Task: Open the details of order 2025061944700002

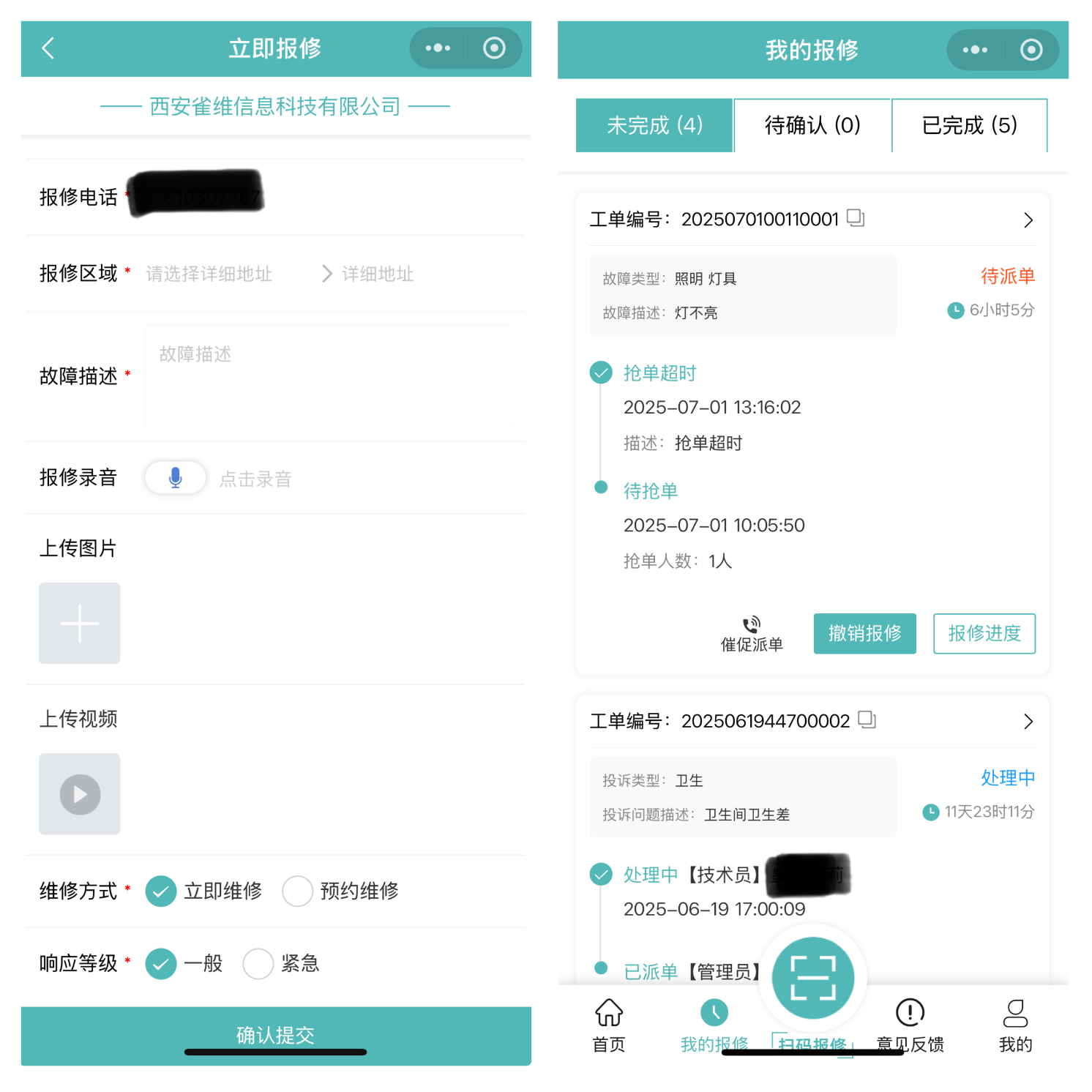Action: (1028, 722)
